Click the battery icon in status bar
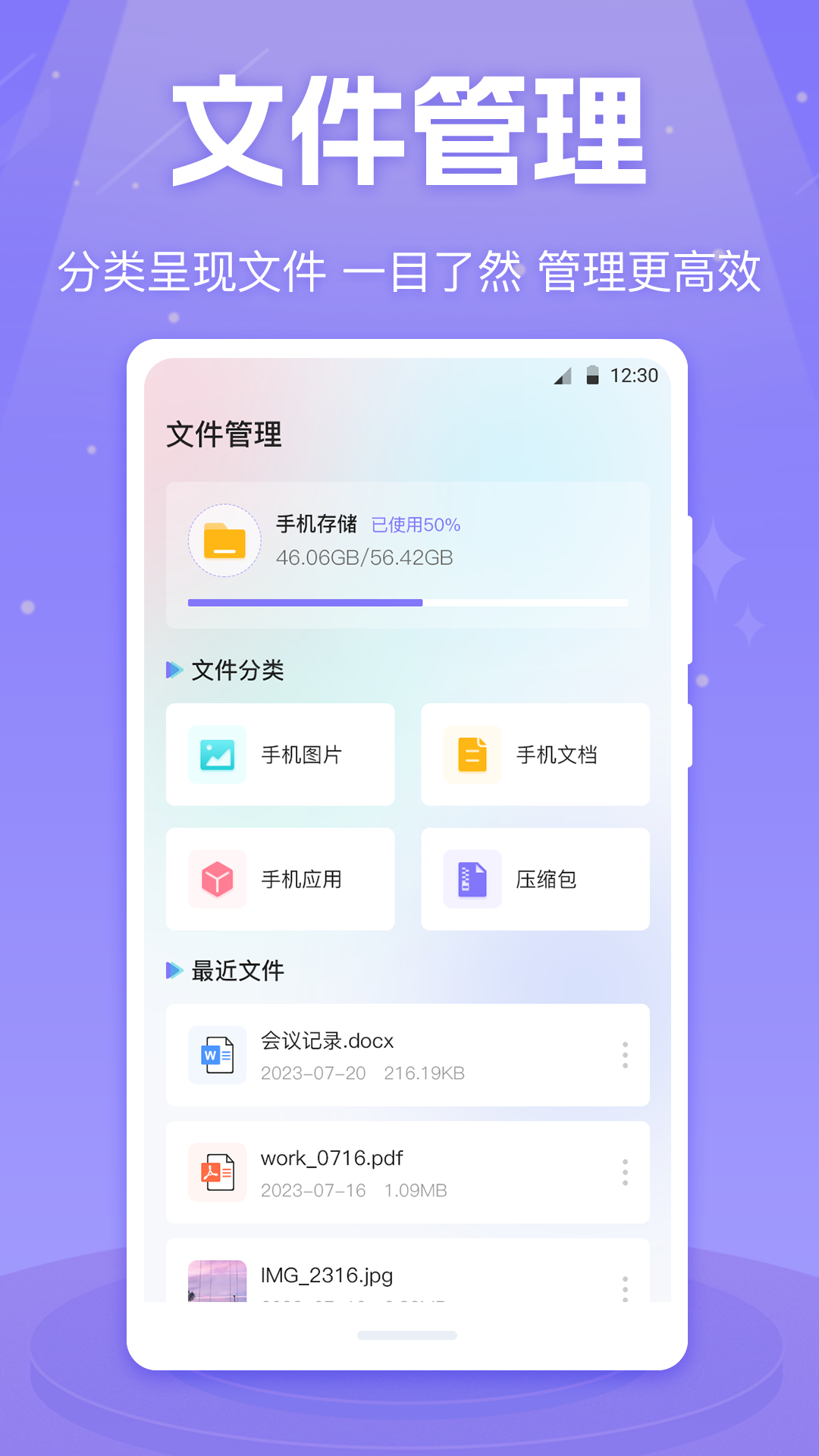This screenshot has width=819, height=1456. click(591, 373)
